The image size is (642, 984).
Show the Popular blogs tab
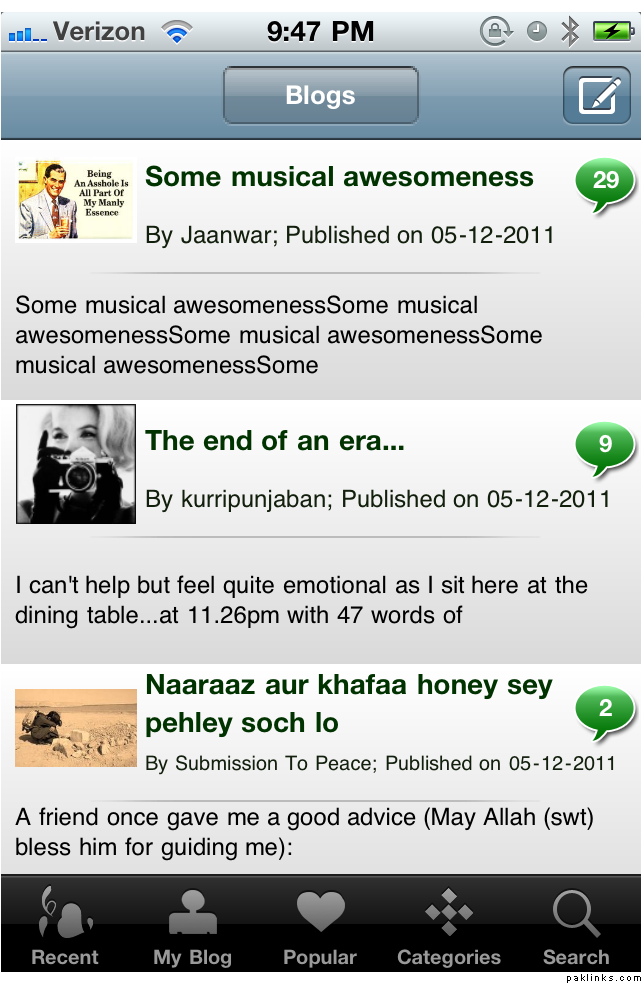click(320, 929)
